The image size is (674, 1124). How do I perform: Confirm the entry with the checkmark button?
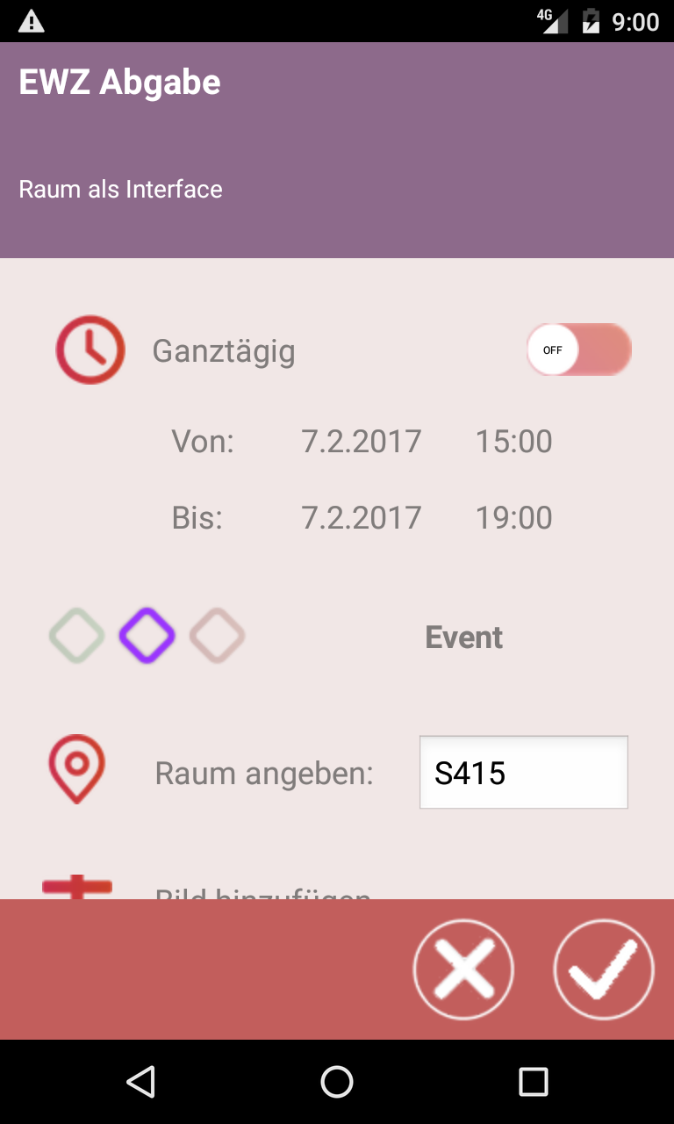point(603,969)
